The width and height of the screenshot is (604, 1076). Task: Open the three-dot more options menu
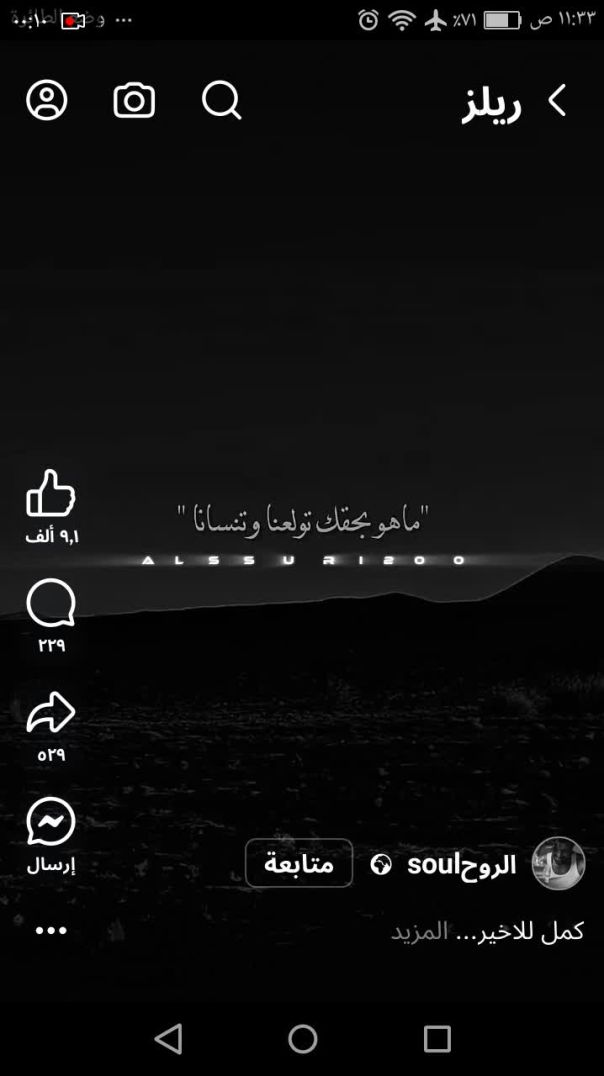51,930
